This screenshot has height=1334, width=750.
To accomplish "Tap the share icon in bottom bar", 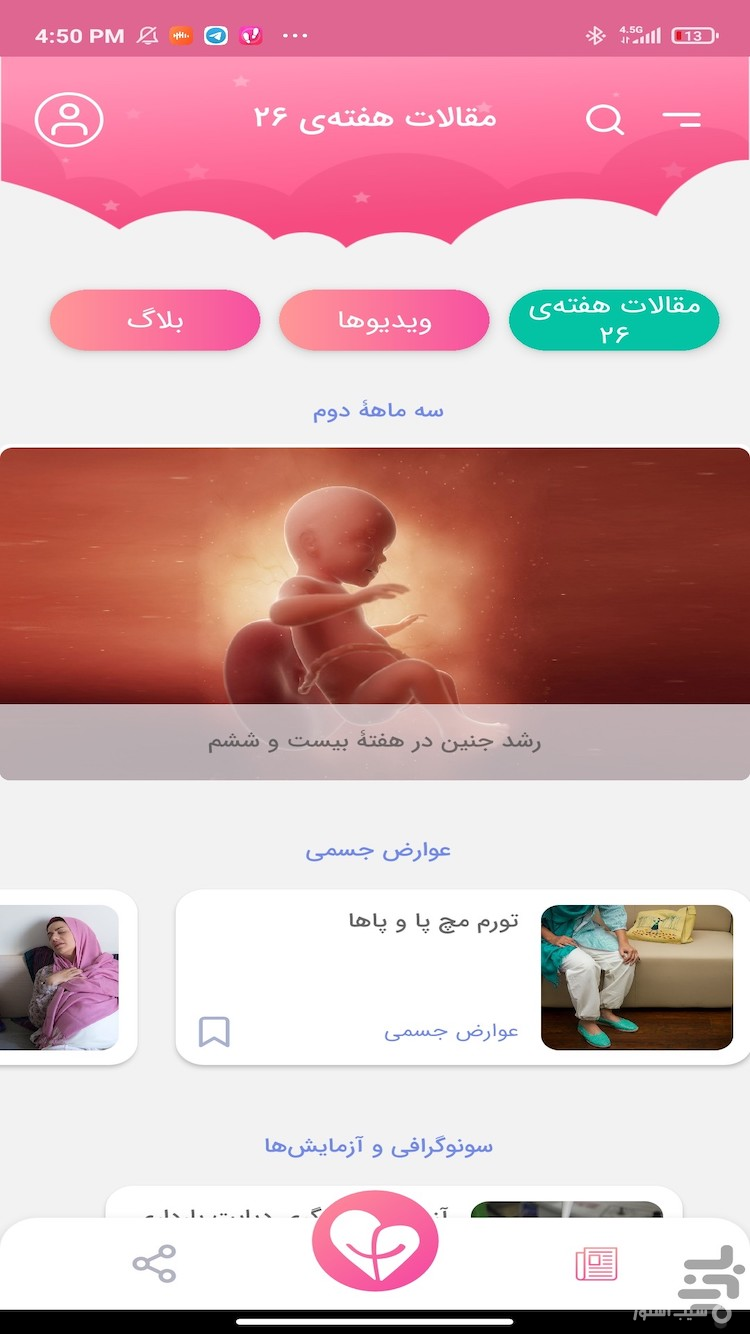I will click(155, 1263).
